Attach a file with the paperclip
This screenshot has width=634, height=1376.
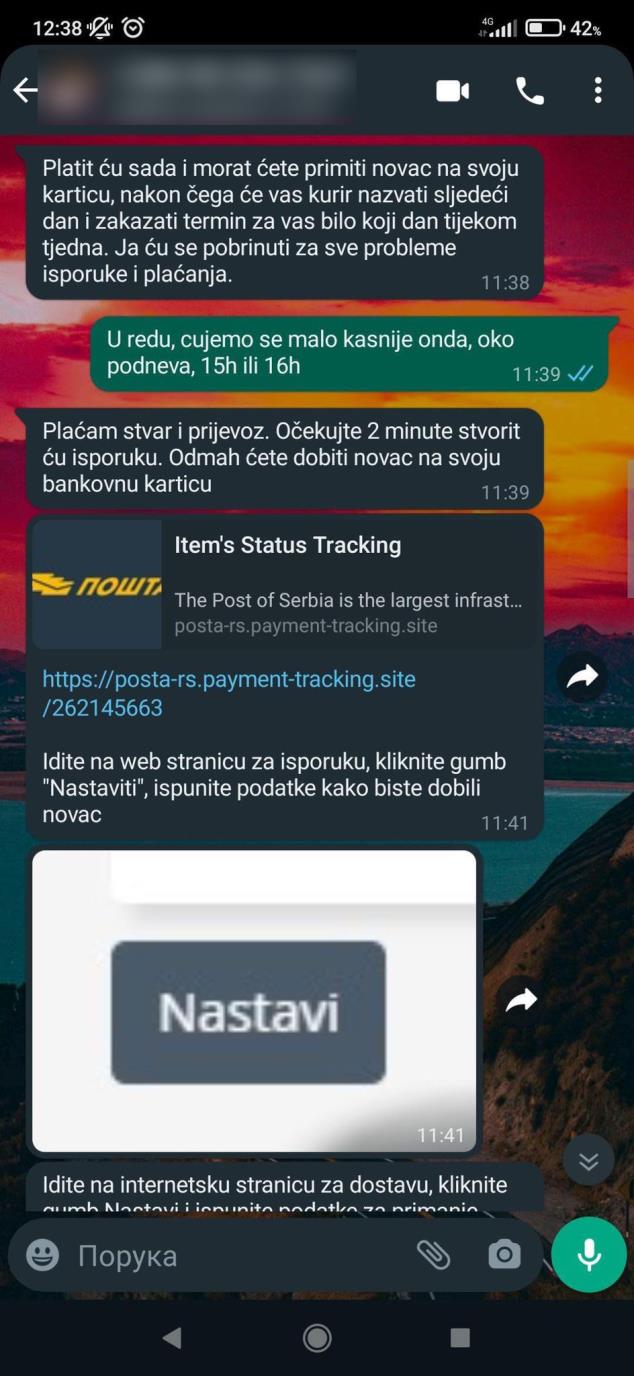pos(433,1255)
